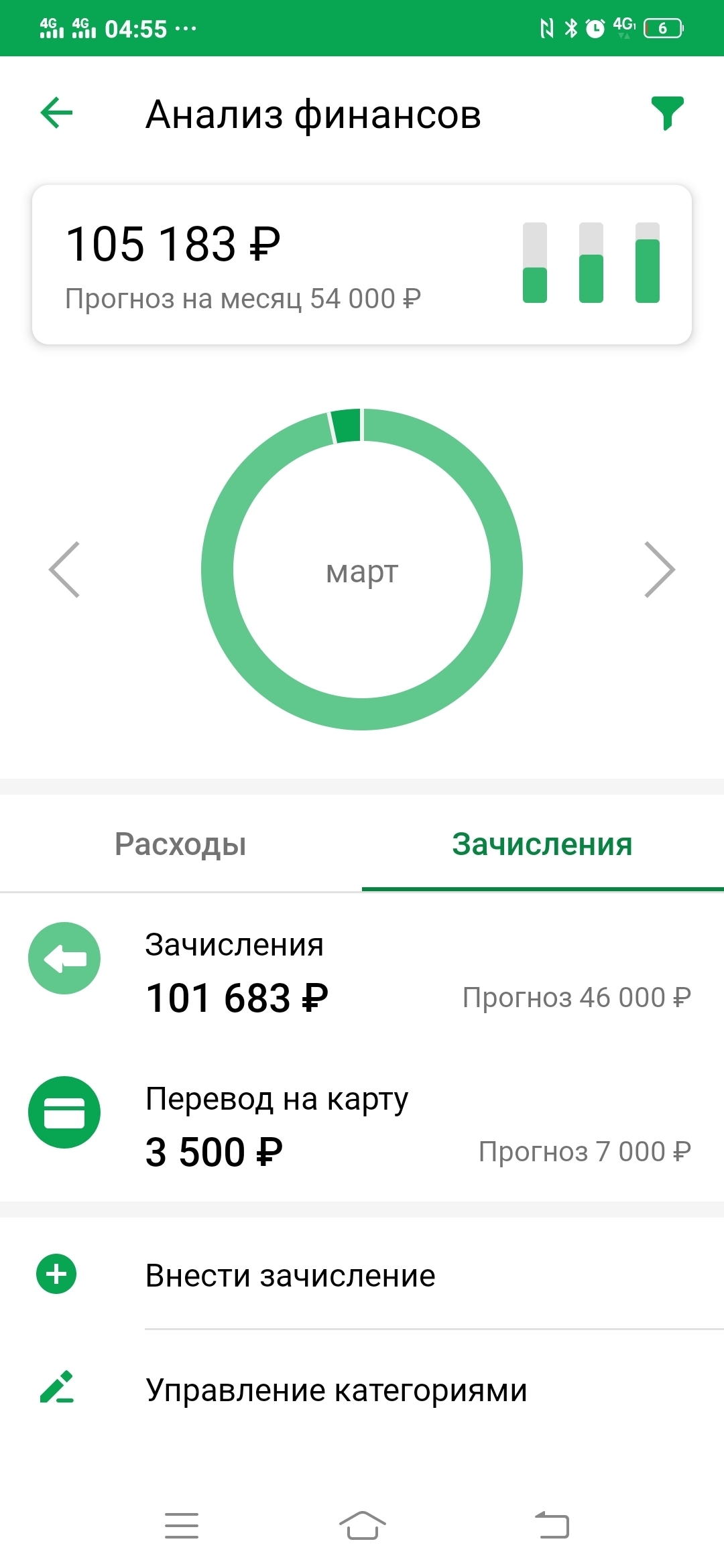Open the Зачисления 101 683 ₽ category
The width and height of the screenshot is (724, 1568).
[362, 972]
